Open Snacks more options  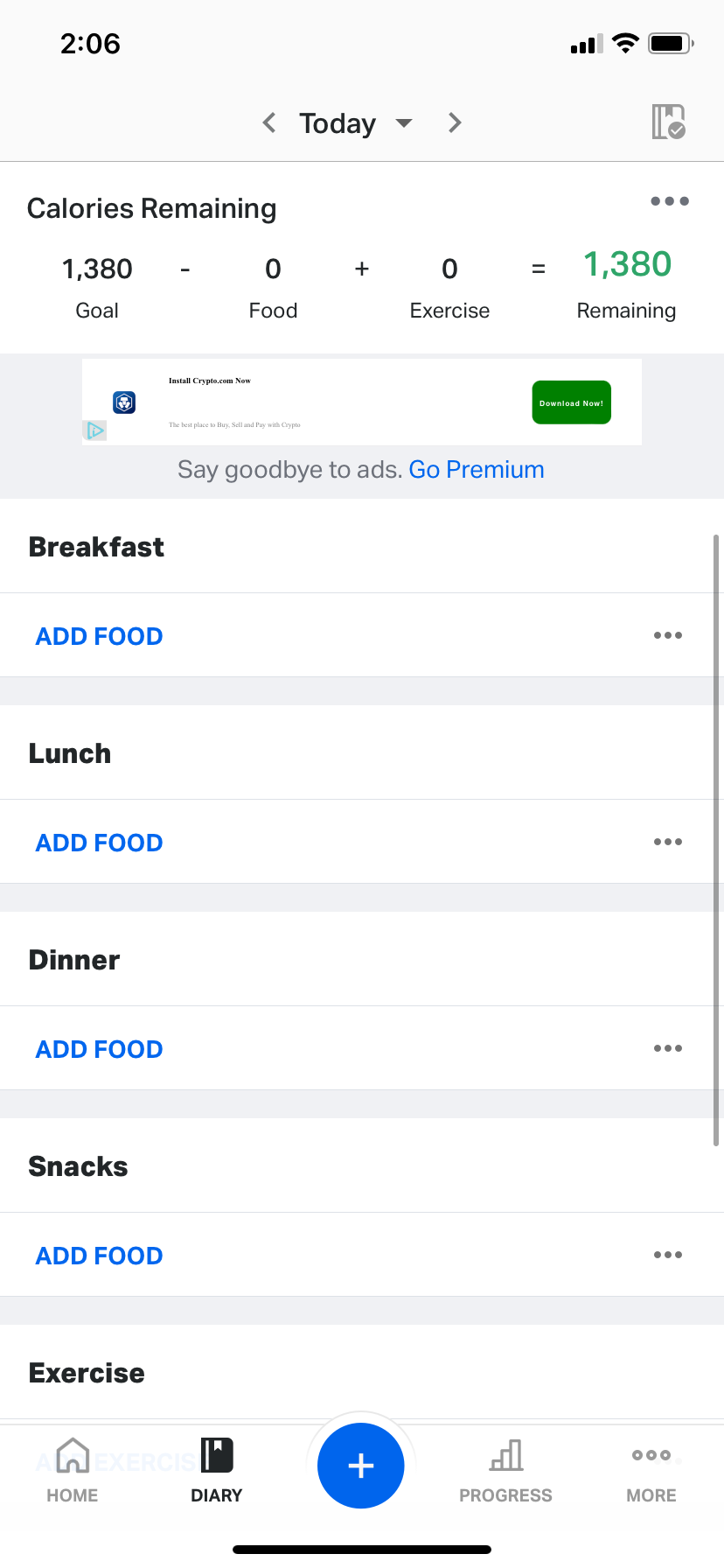coord(667,1255)
